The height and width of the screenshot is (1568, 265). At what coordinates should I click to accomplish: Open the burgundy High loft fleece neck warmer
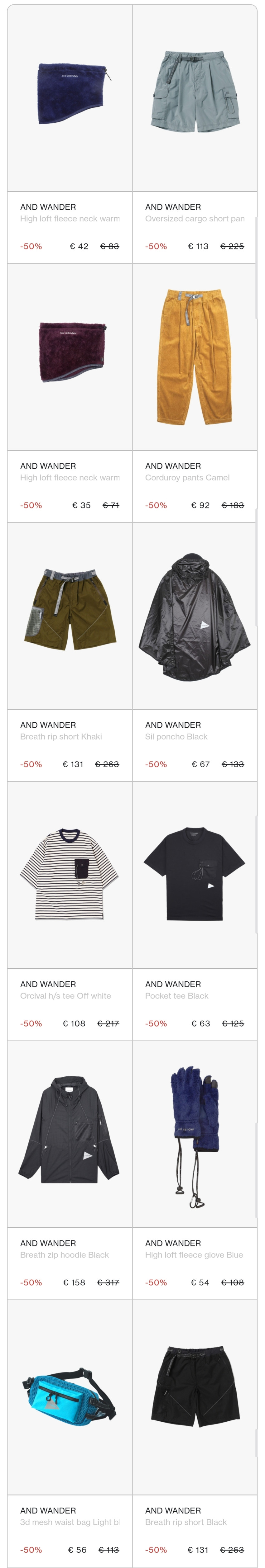(x=70, y=356)
